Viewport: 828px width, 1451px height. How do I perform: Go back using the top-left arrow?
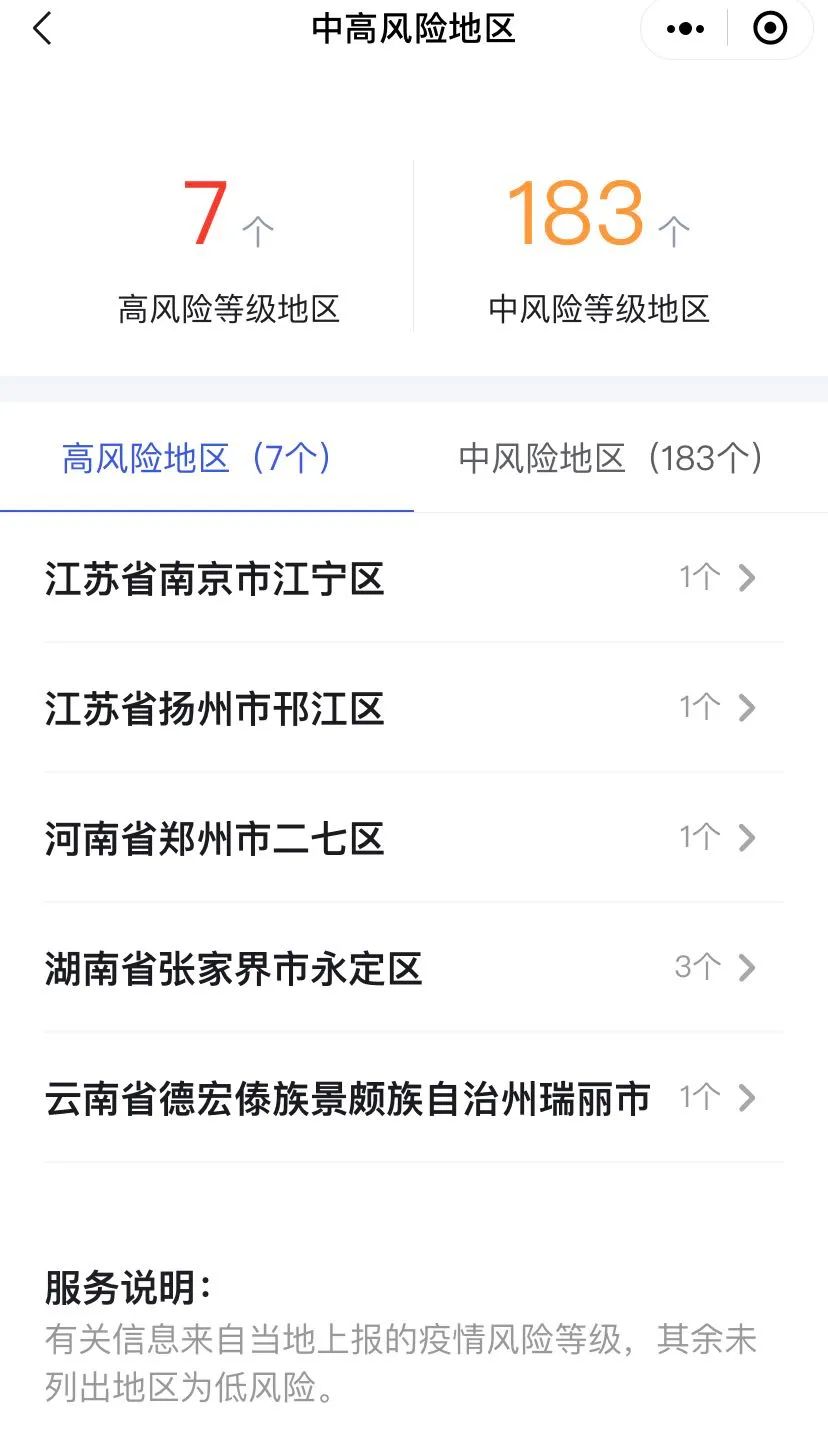[x=42, y=29]
